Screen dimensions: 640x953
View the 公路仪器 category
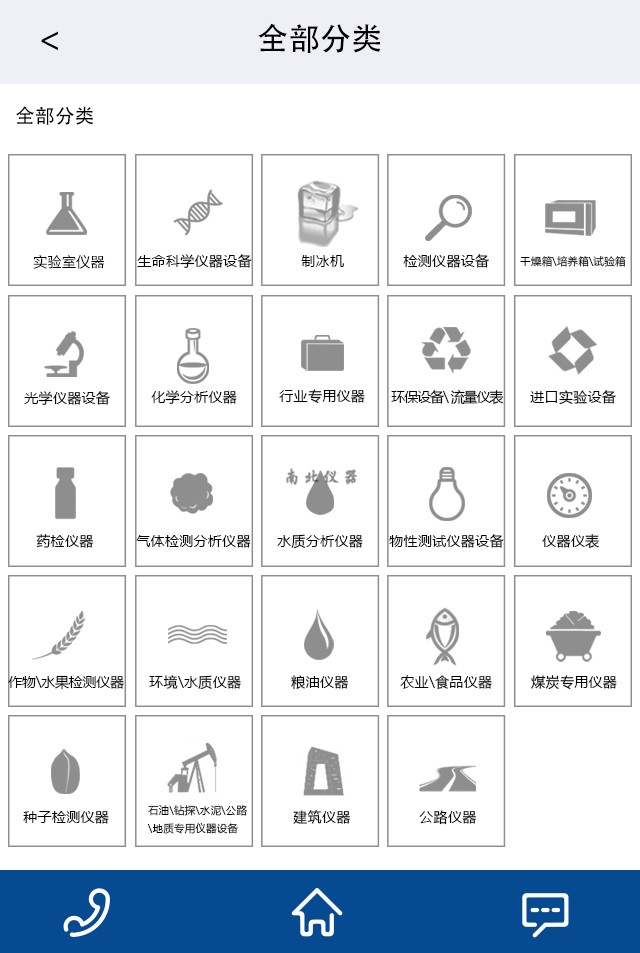point(446,780)
